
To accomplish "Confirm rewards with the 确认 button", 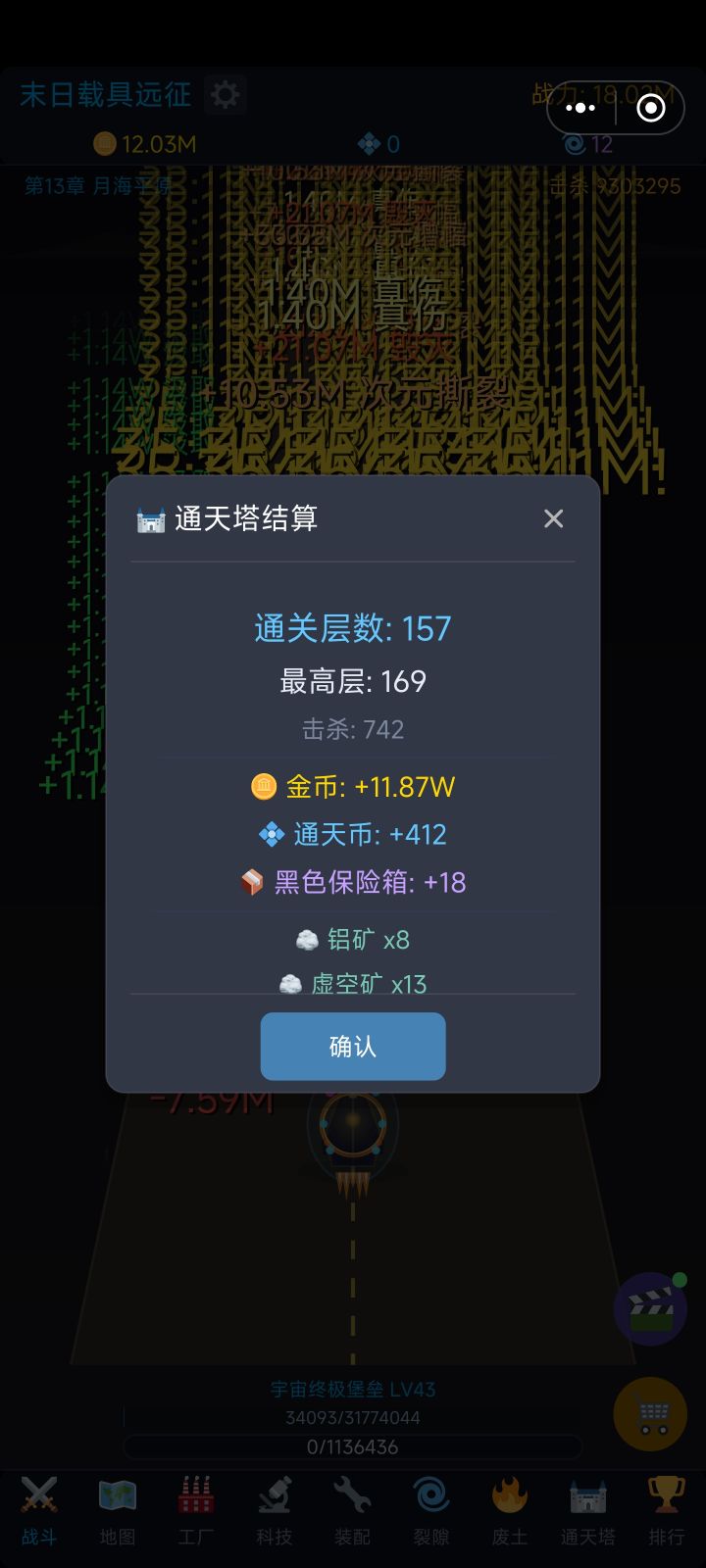I will (353, 1047).
